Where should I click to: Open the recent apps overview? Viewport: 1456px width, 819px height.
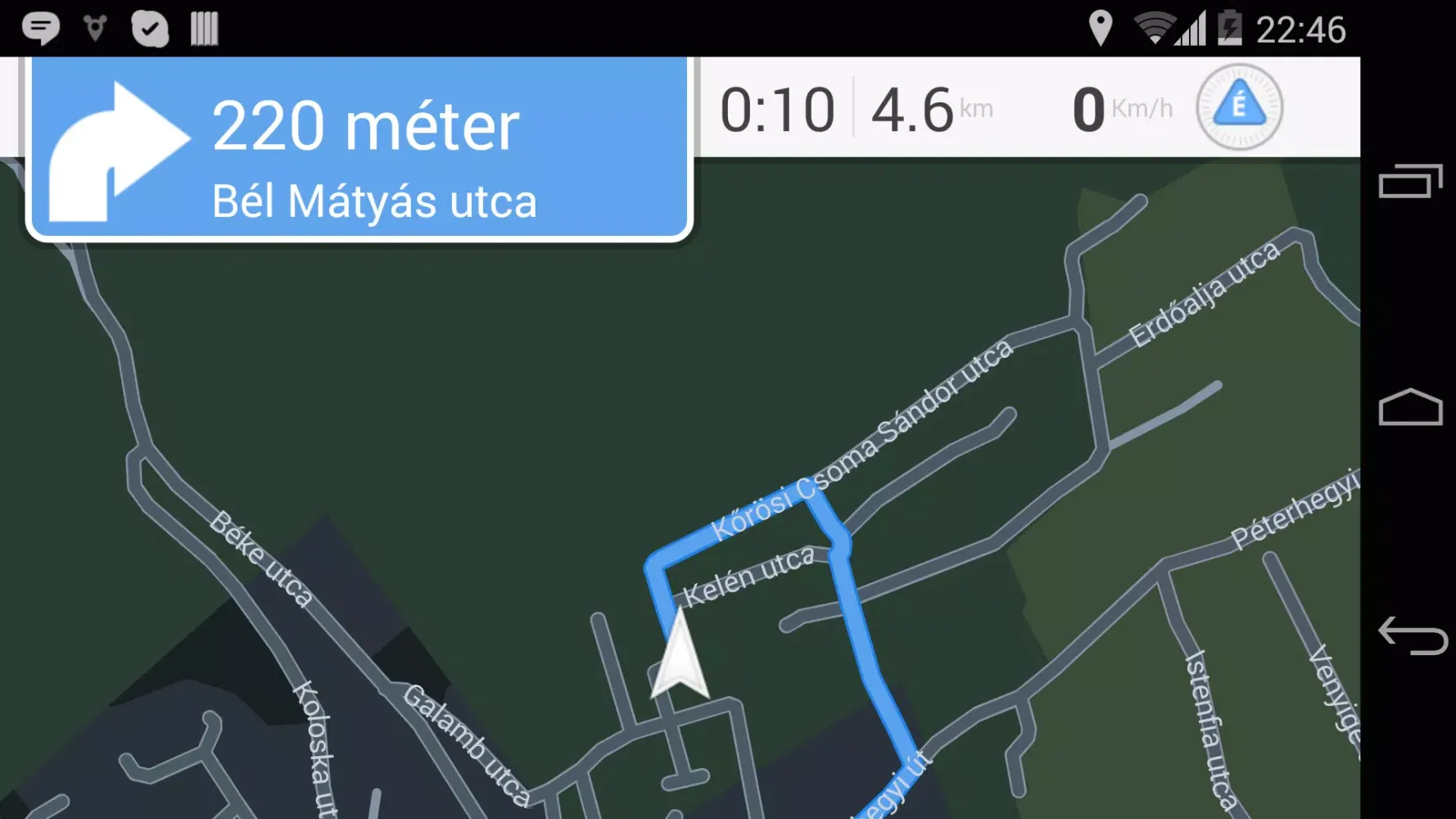point(1410,182)
